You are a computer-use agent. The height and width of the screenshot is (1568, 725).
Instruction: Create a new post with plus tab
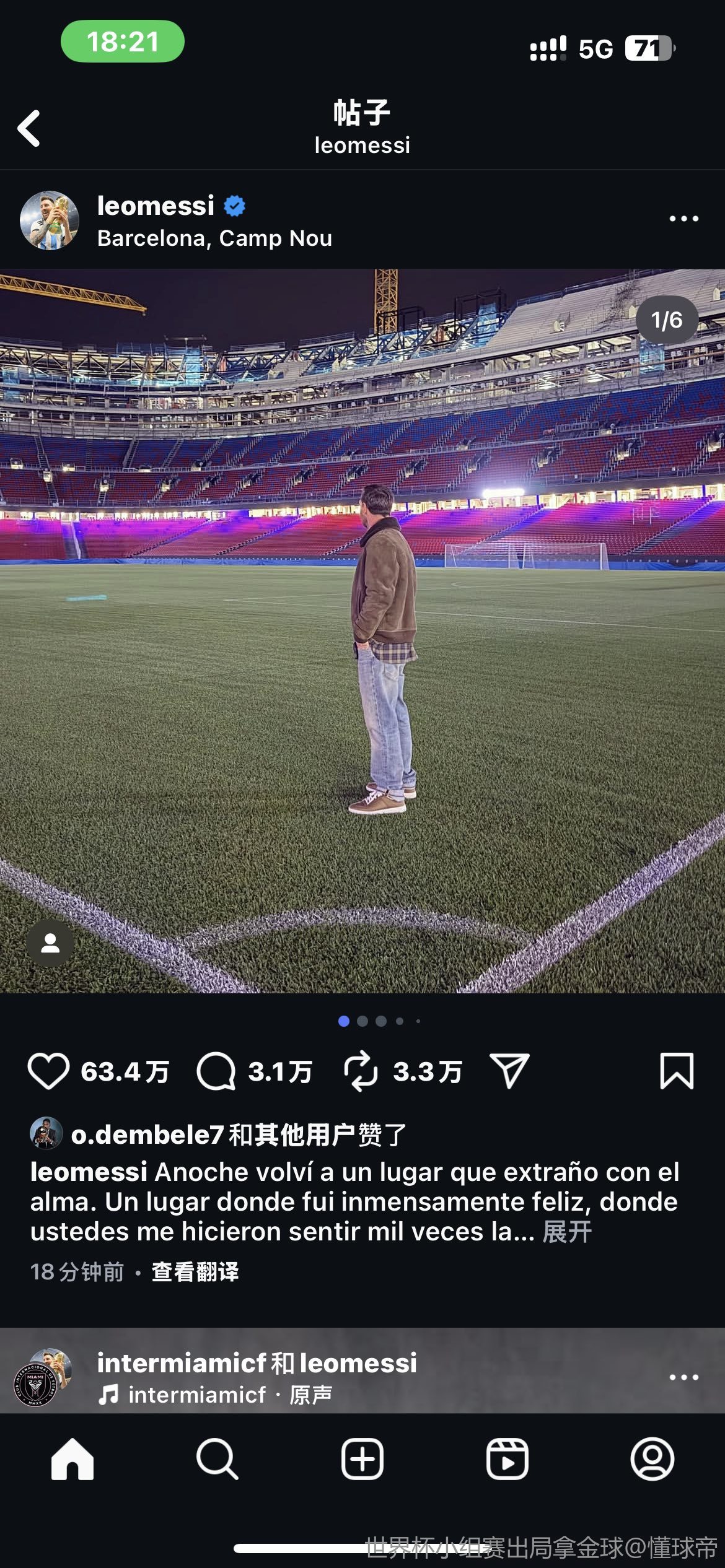pyautogui.click(x=362, y=1460)
